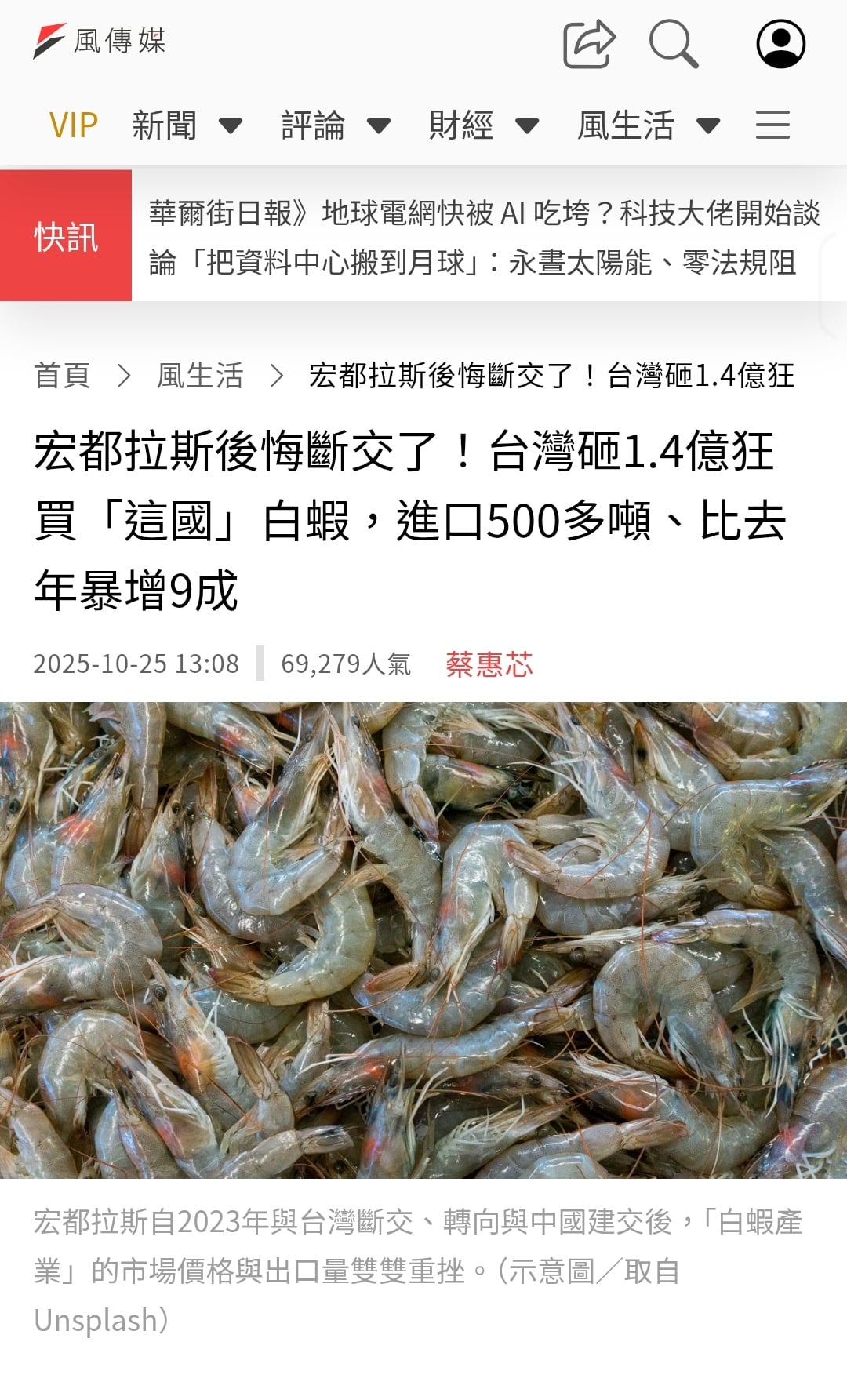Open the hamburger menu

772,125
